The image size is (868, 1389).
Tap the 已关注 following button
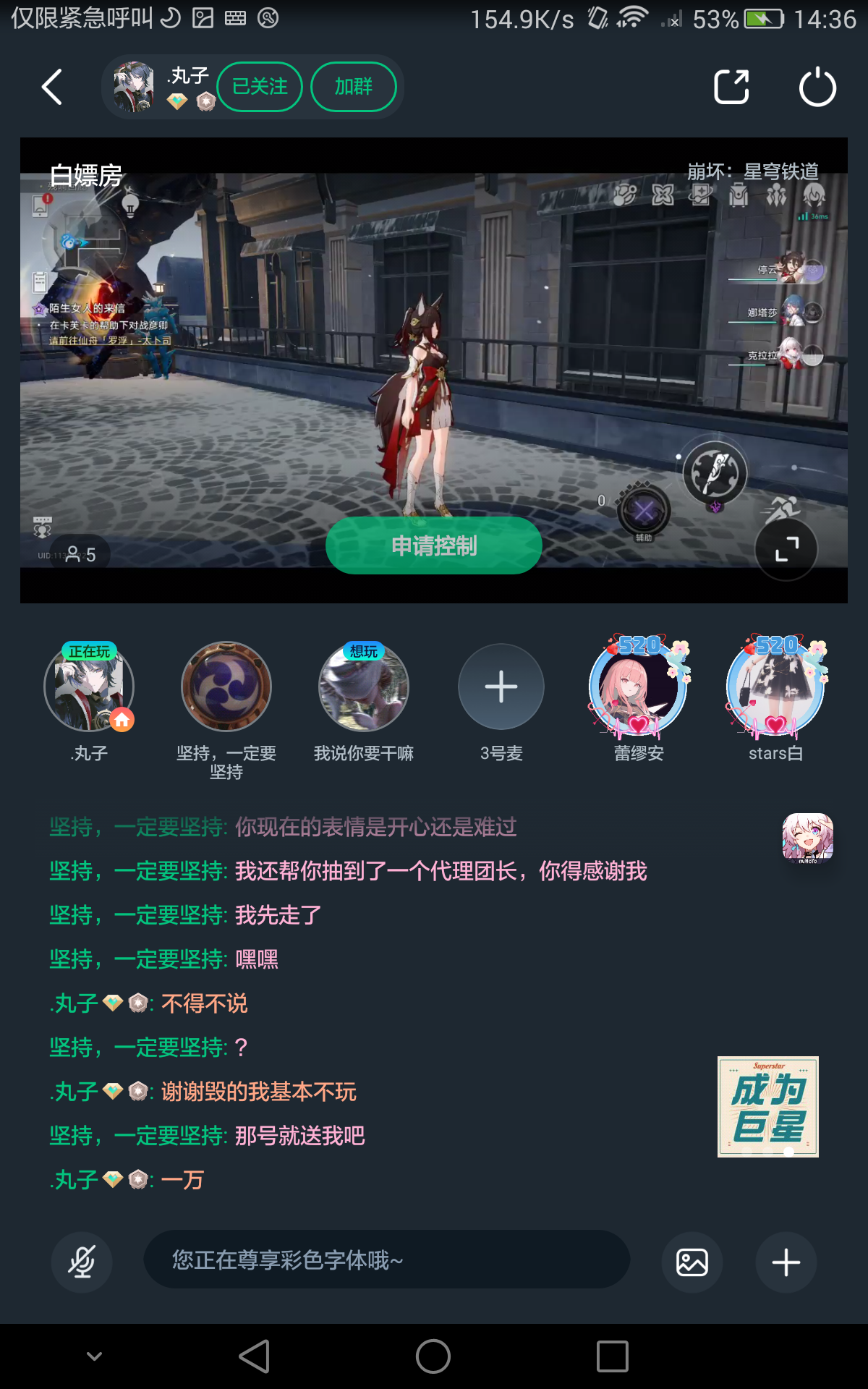pyautogui.click(x=260, y=87)
